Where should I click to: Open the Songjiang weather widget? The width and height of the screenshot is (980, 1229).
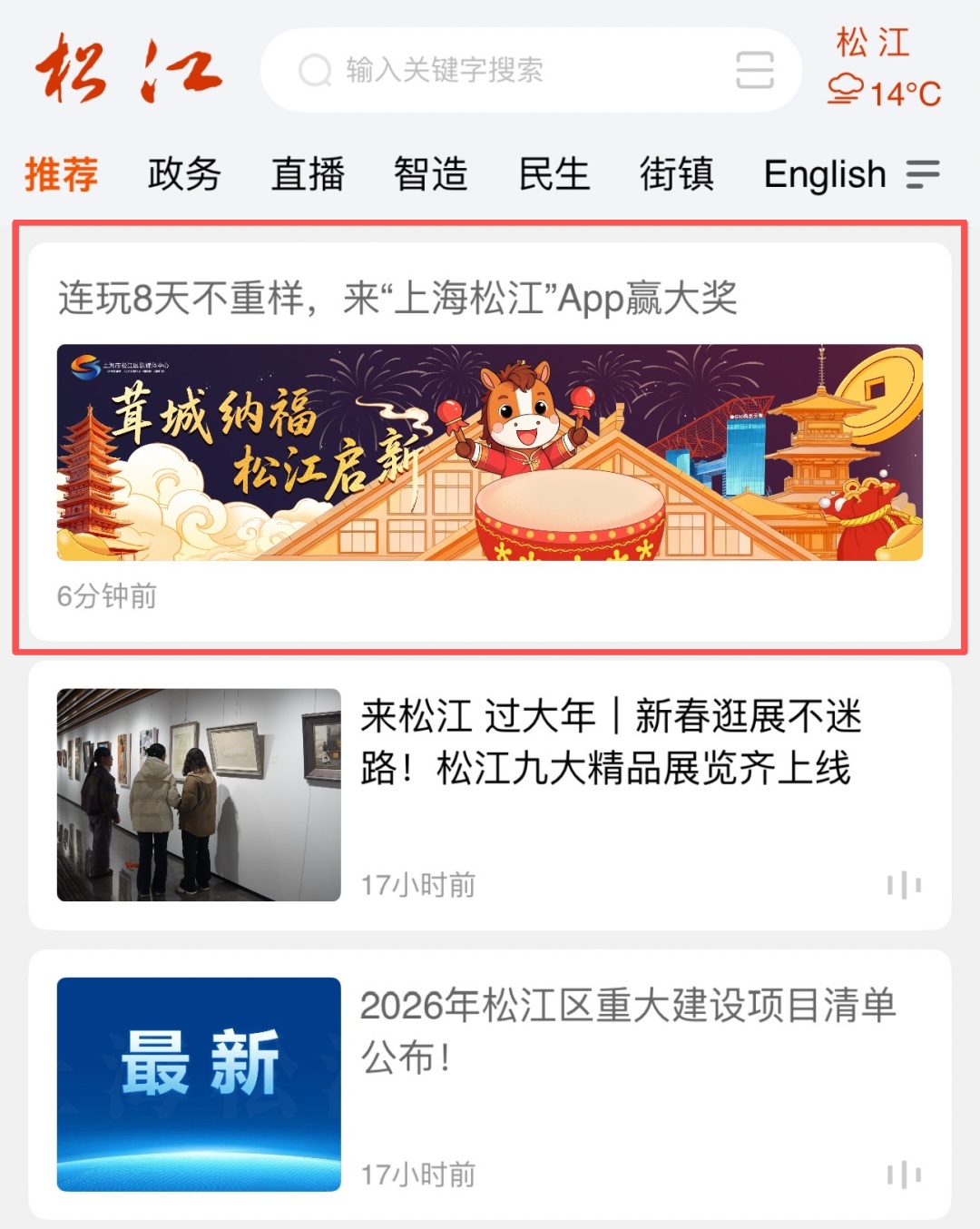[x=882, y=68]
